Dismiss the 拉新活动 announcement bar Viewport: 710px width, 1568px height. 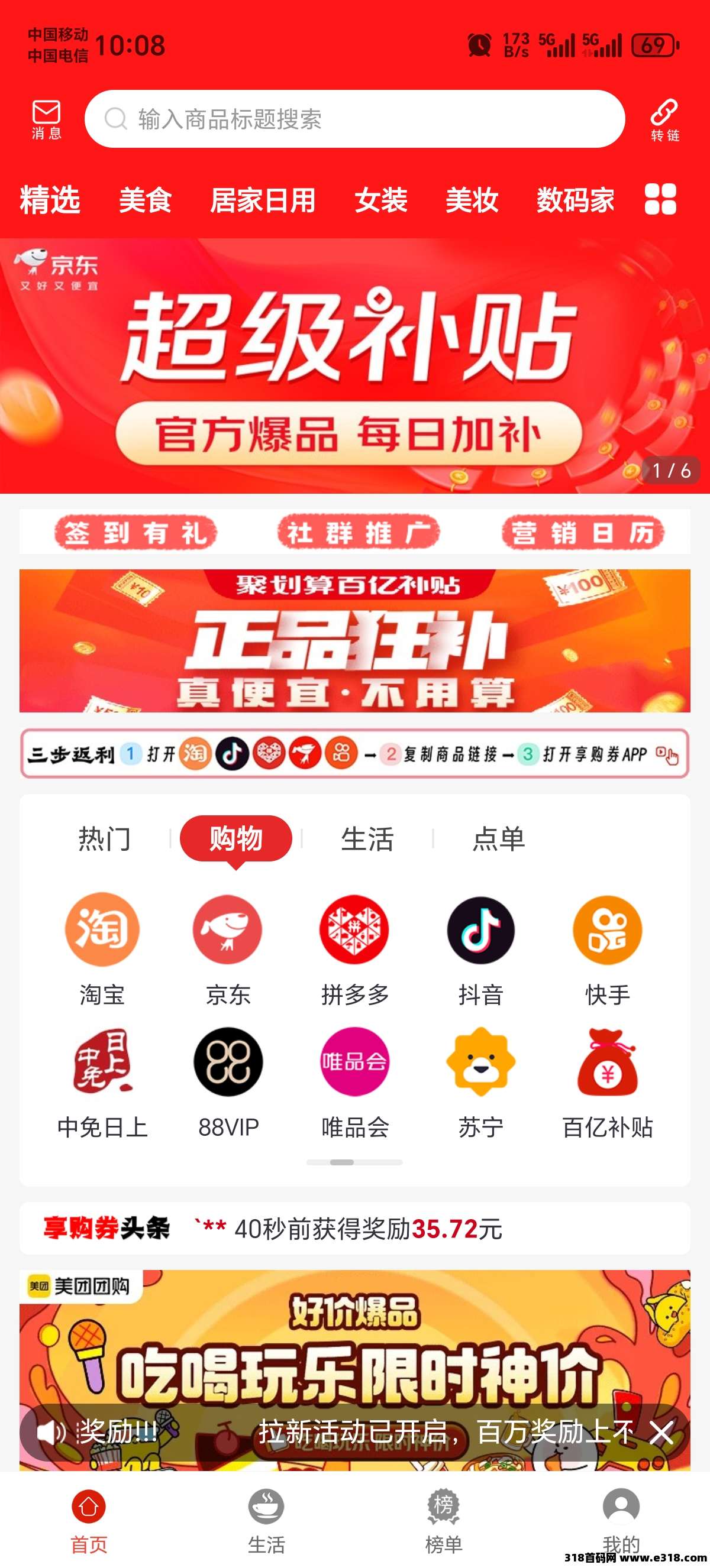(661, 1432)
